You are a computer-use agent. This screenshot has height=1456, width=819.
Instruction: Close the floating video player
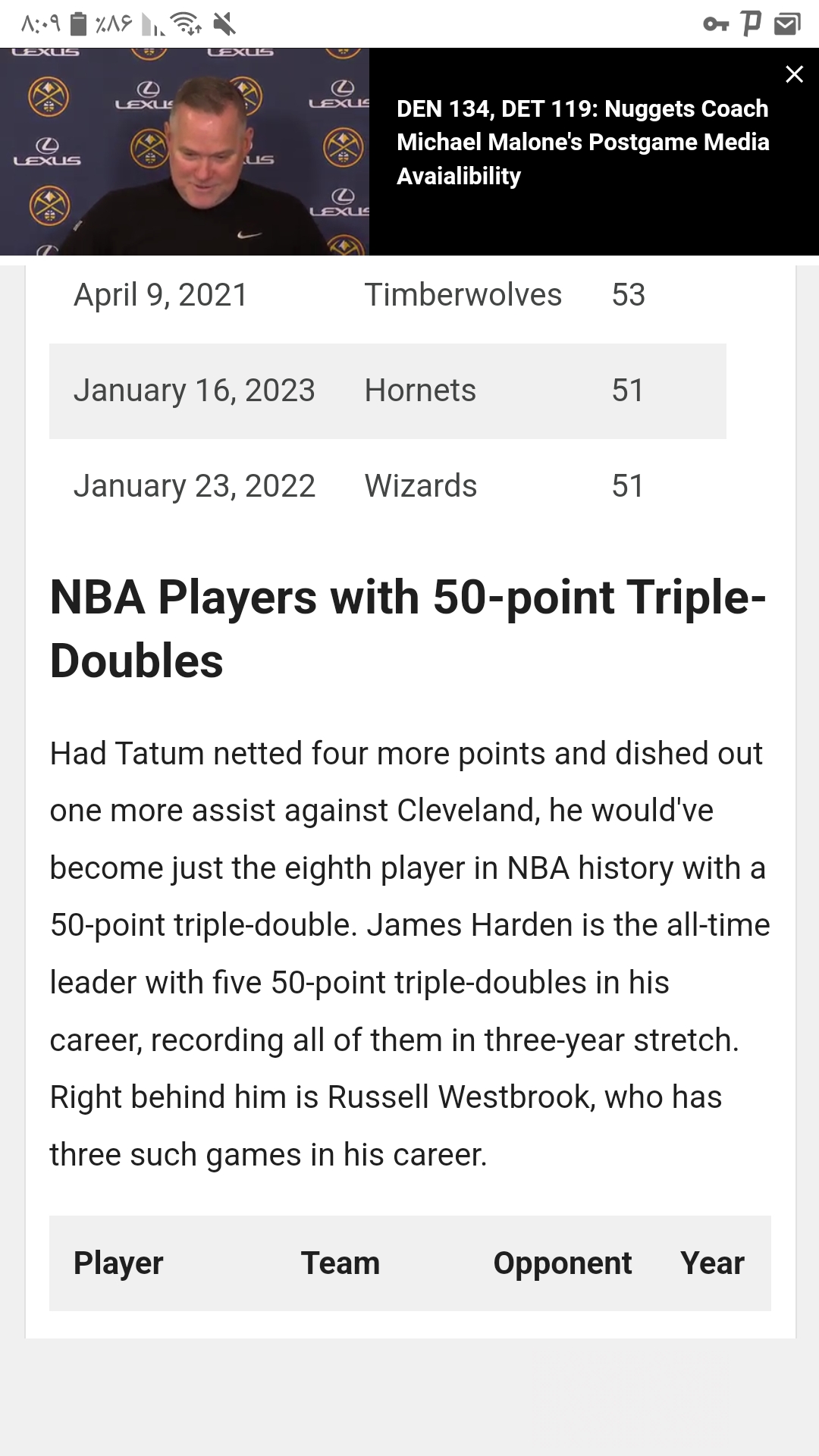[794, 74]
